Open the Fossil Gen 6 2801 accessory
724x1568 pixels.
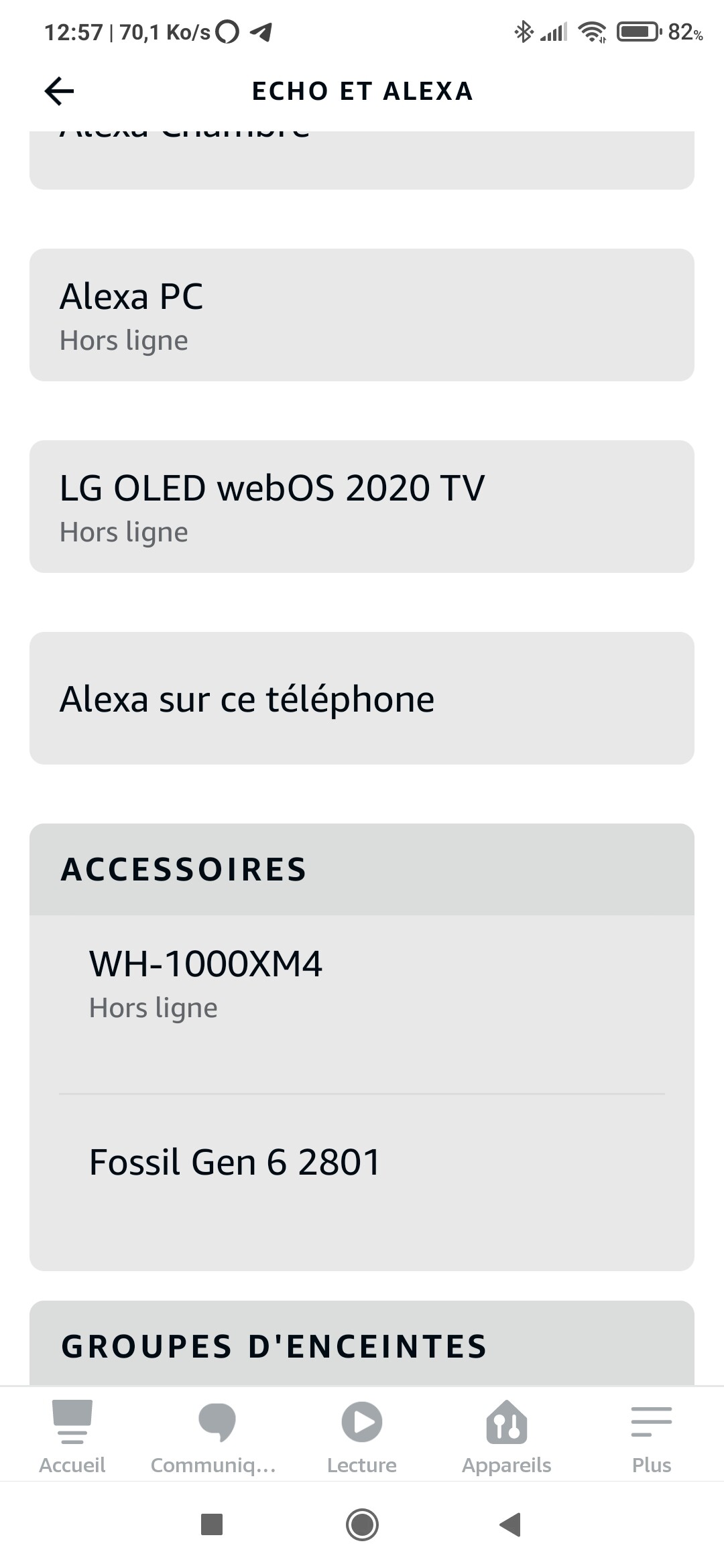coord(362,1182)
